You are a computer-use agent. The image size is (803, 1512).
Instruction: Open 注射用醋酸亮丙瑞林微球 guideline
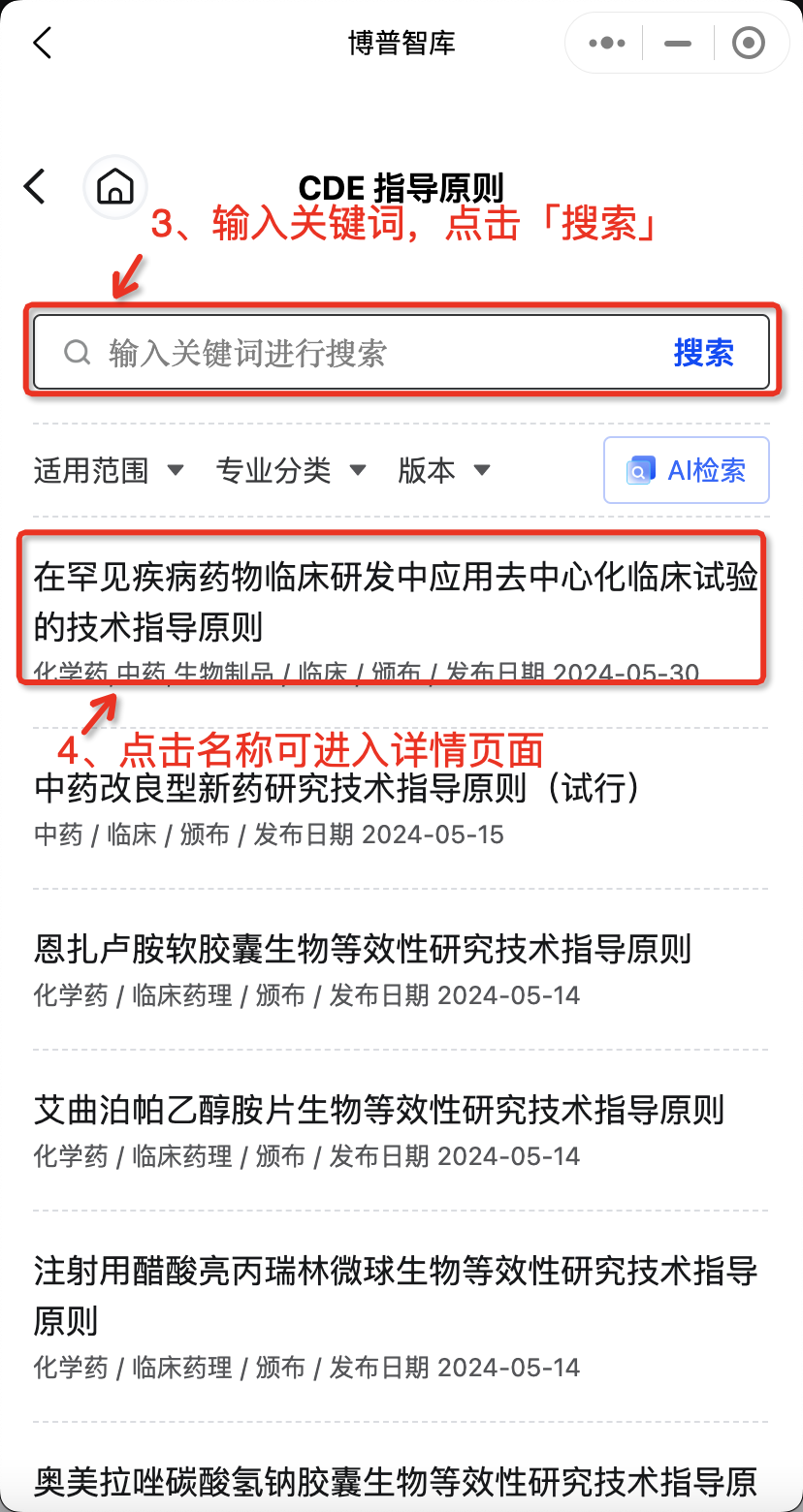396,1294
